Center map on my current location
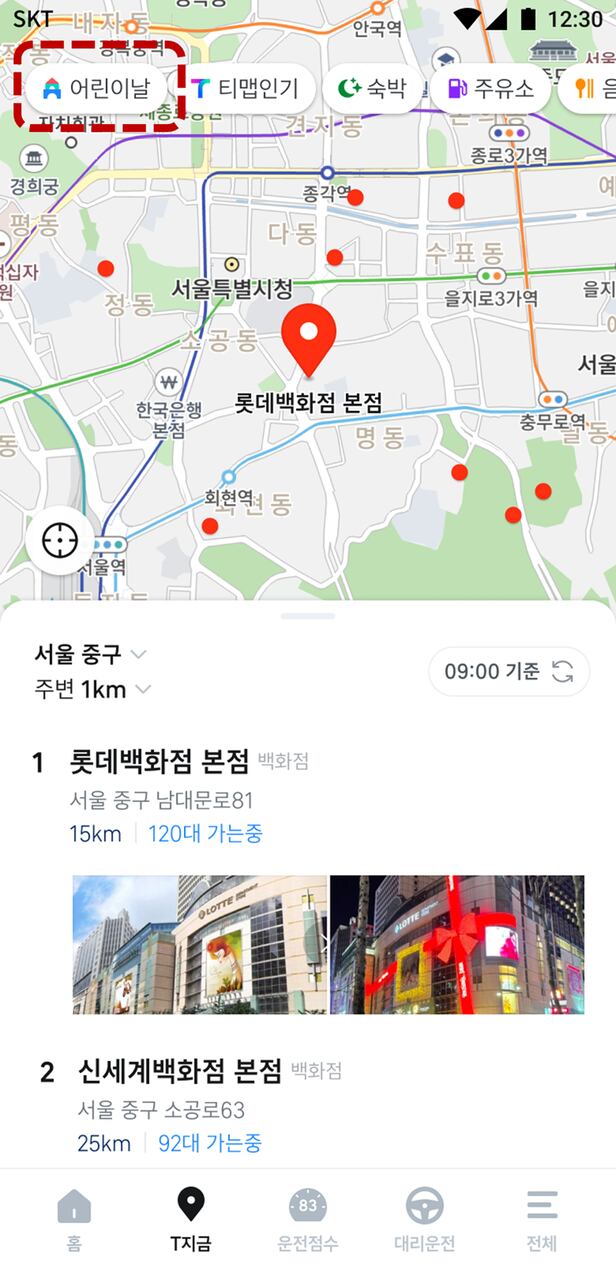Viewport: 616px width, 1264px height. tap(60, 540)
